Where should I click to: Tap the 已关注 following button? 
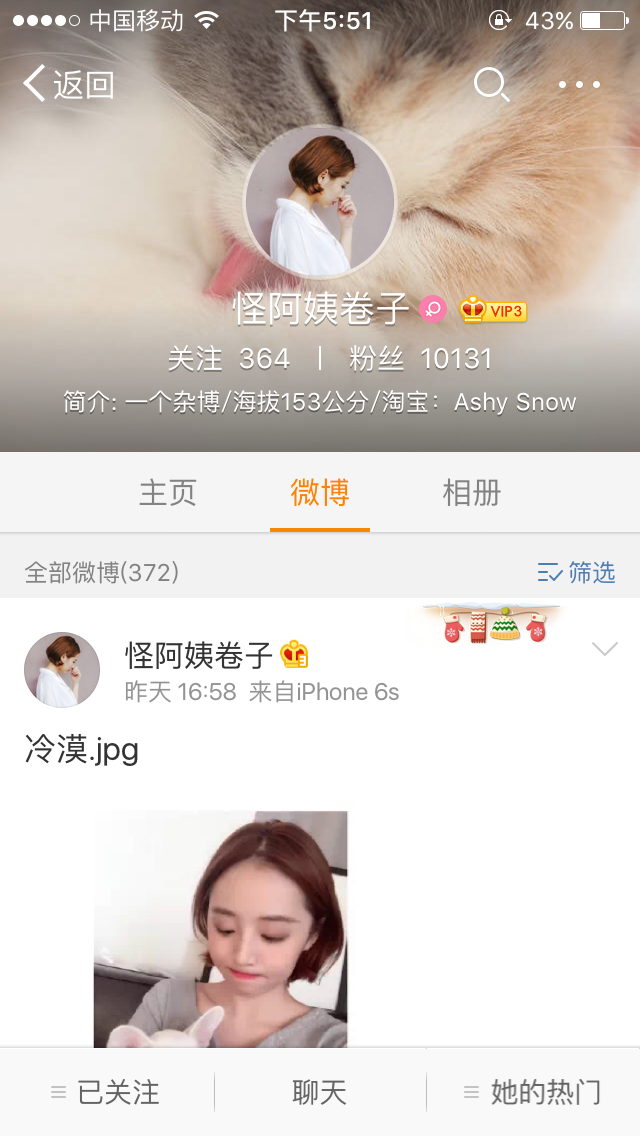106,1093
